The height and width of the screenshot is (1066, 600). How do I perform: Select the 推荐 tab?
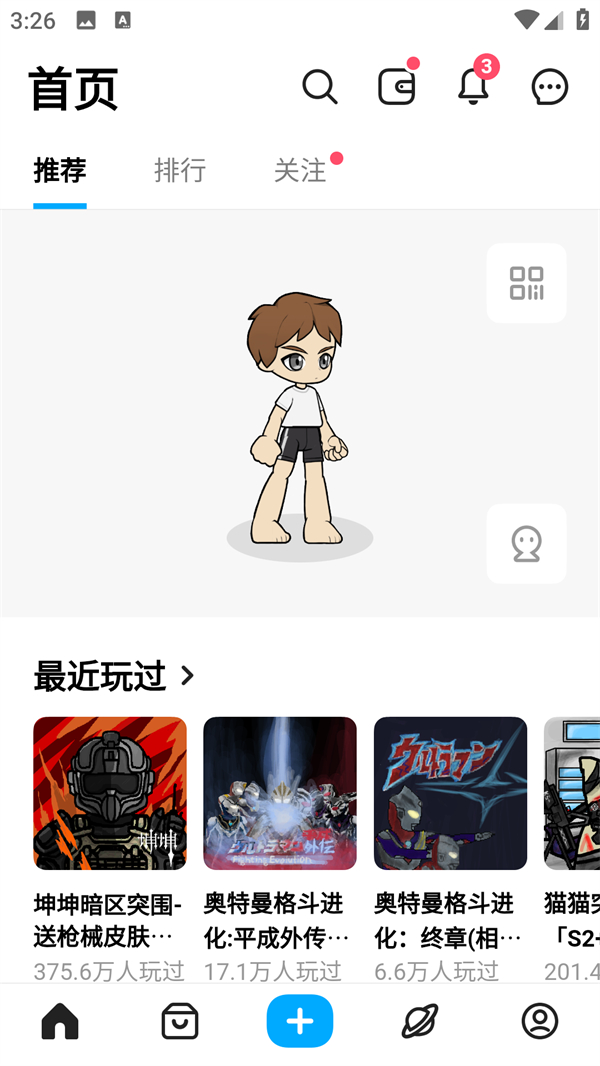click(x=60, y=170)
